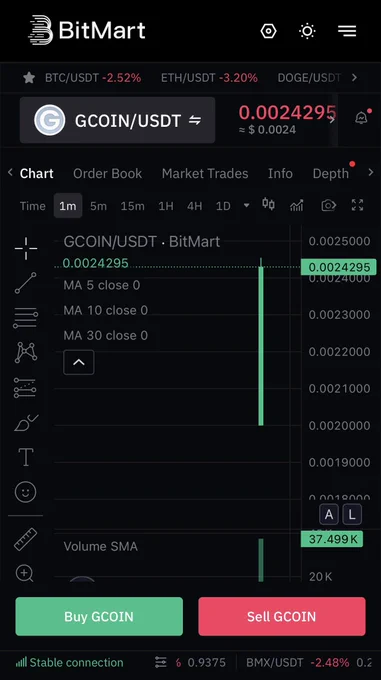Tap Buy GCOIN
This screenshot has width=381, height=680.
[x=99, y=616]
